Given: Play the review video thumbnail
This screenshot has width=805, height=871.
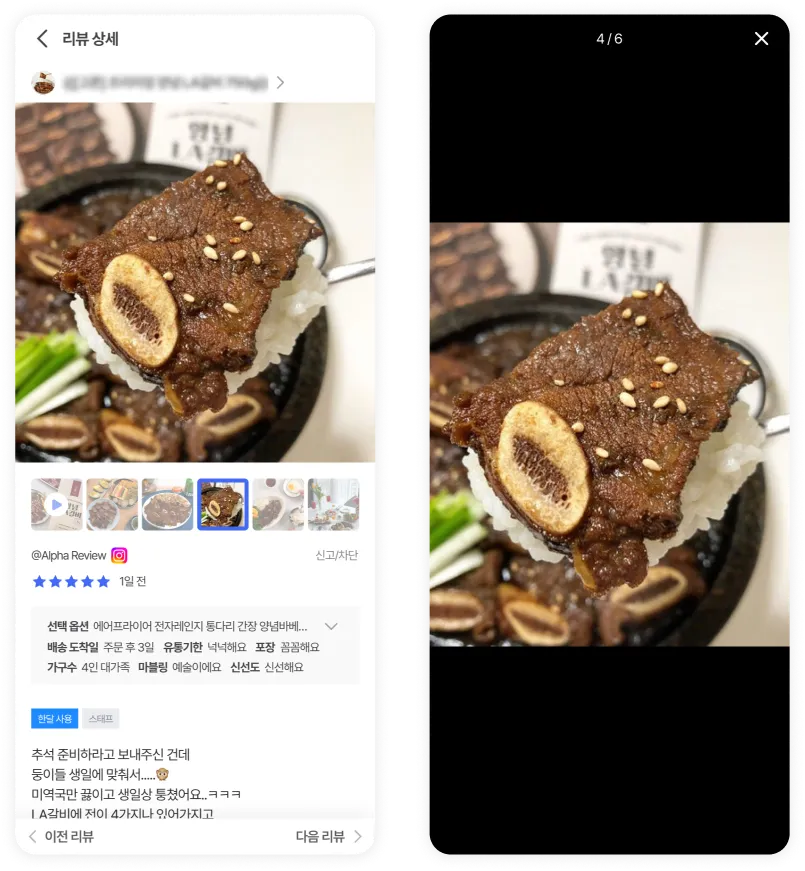Looking at the screenshot, I should coord(56,504).
